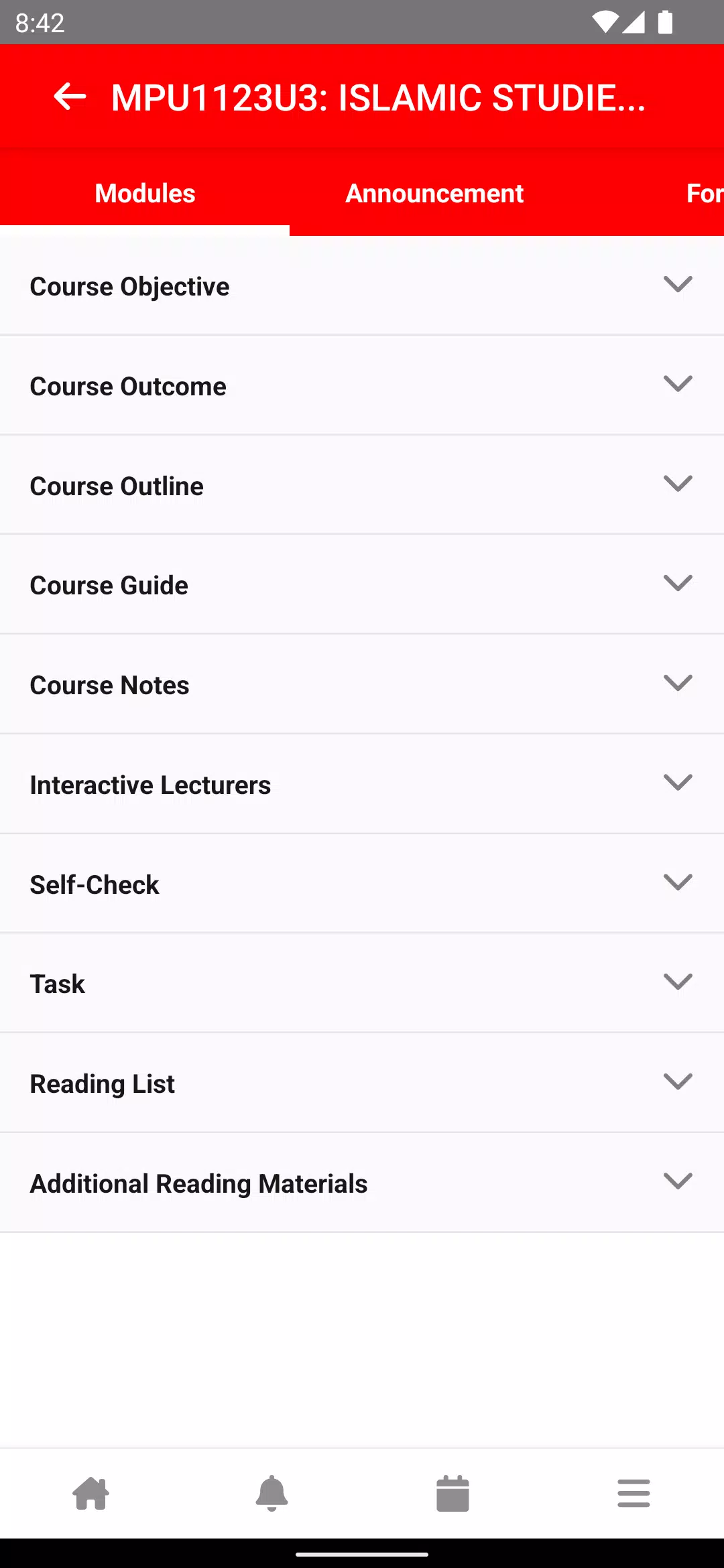
Task: Expand Course Outcome
Action: [362, 385]
